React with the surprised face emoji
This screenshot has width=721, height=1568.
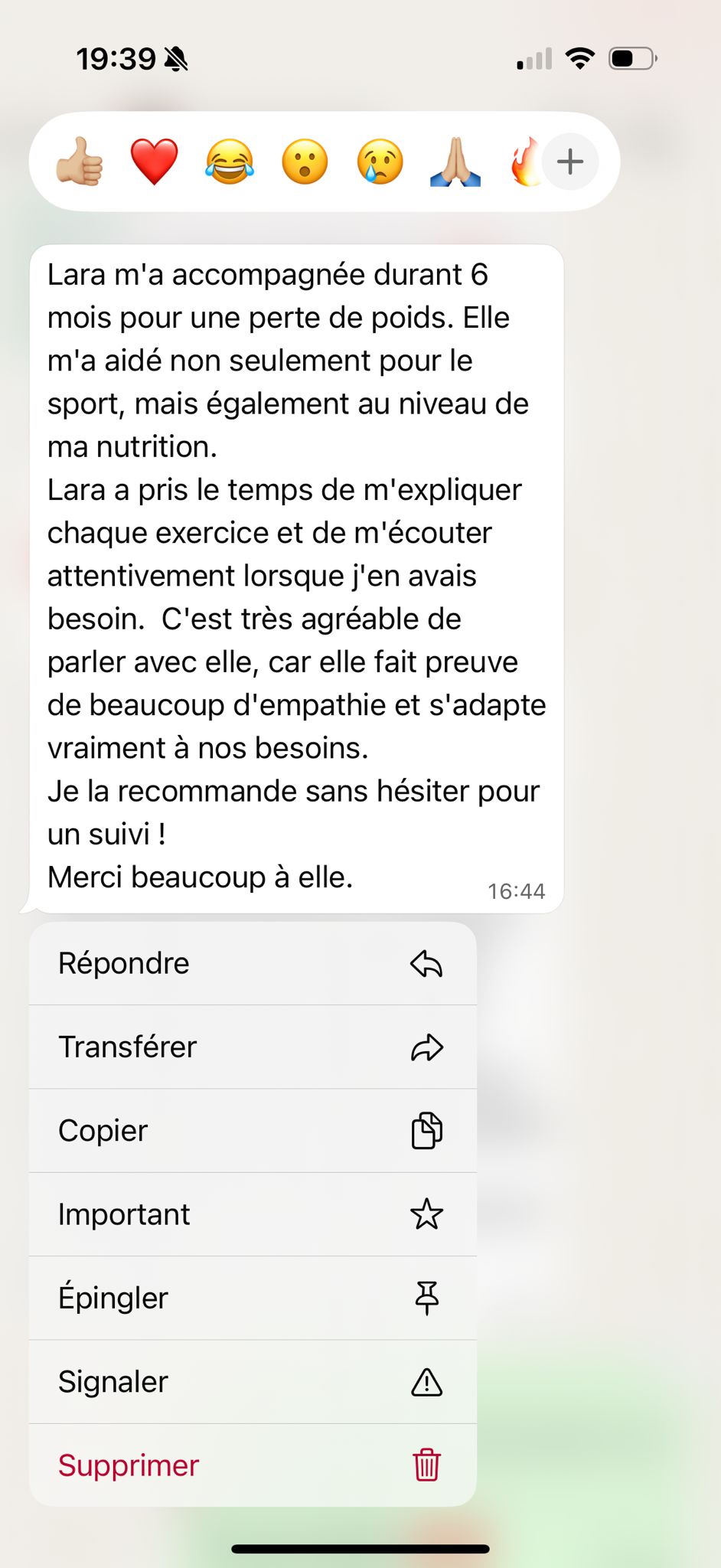(305, 162)
